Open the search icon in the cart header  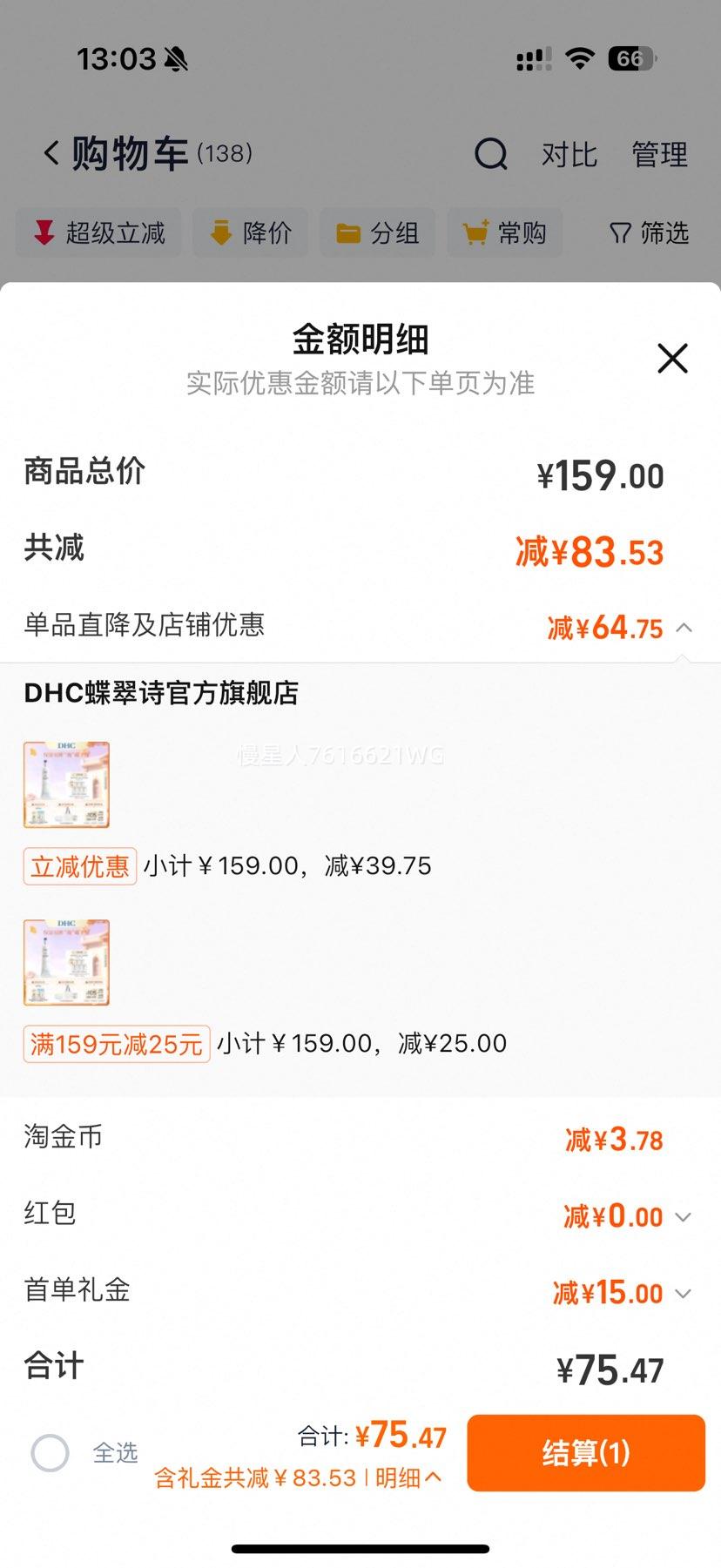click(492, 154)
